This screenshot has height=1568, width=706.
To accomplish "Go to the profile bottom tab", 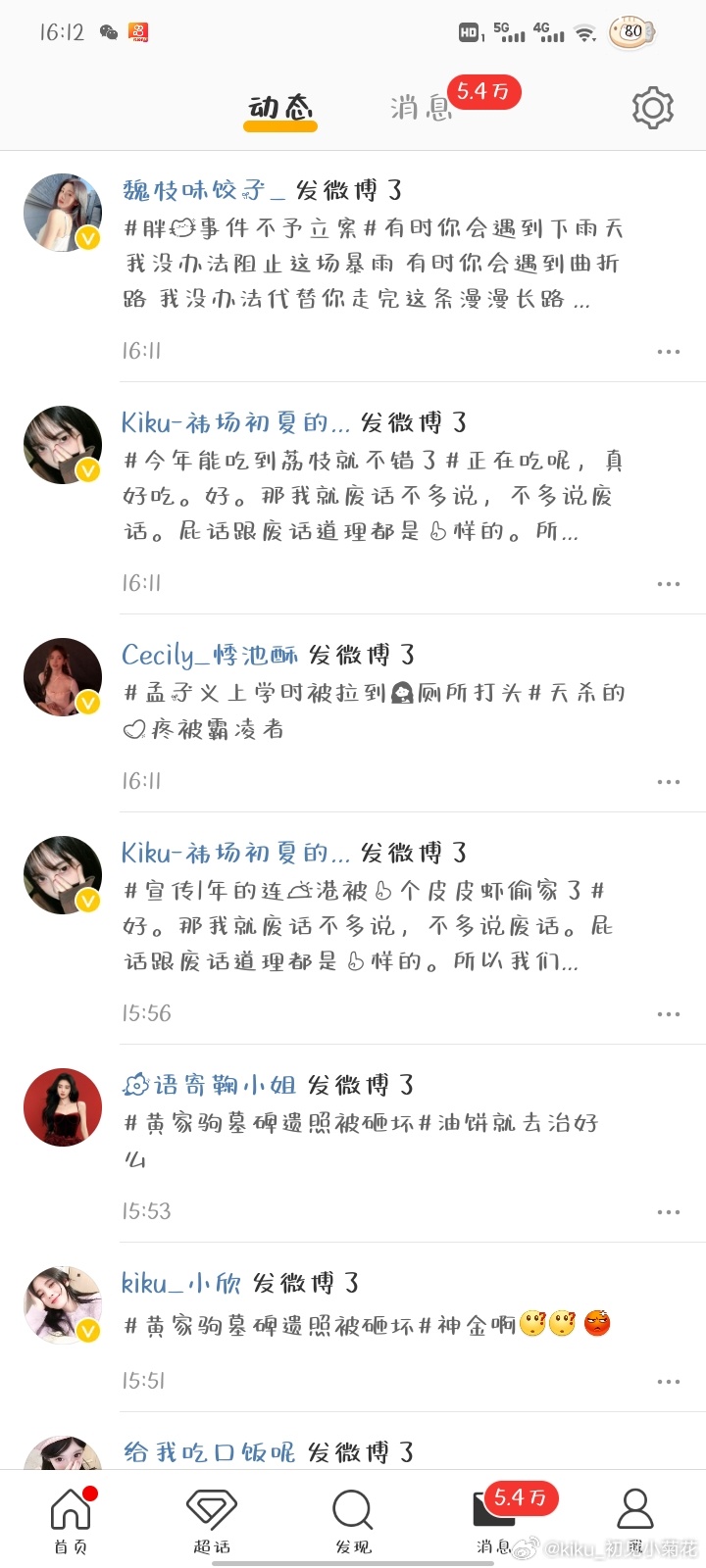I will (635, 1510).
